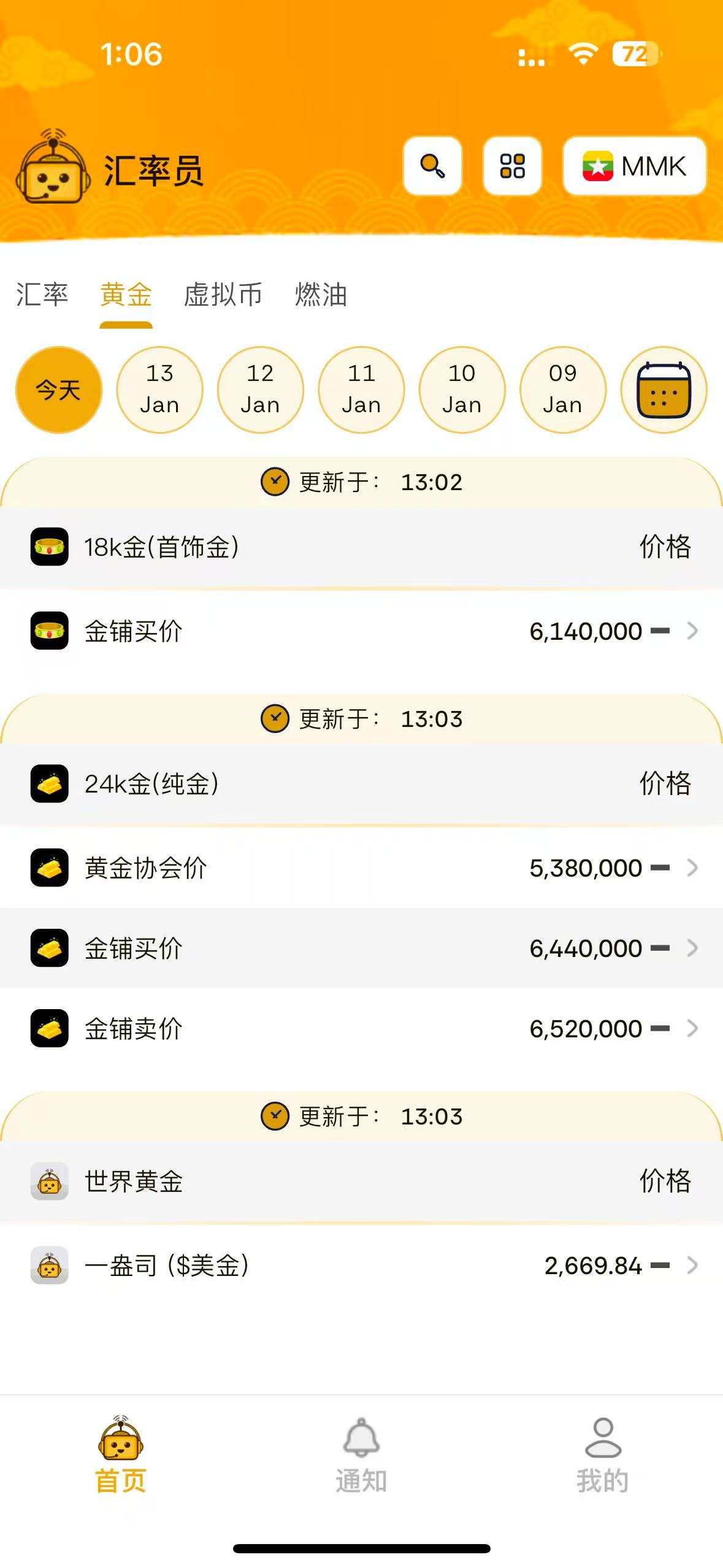Expand the 金铺卖价 price details

693,1028
